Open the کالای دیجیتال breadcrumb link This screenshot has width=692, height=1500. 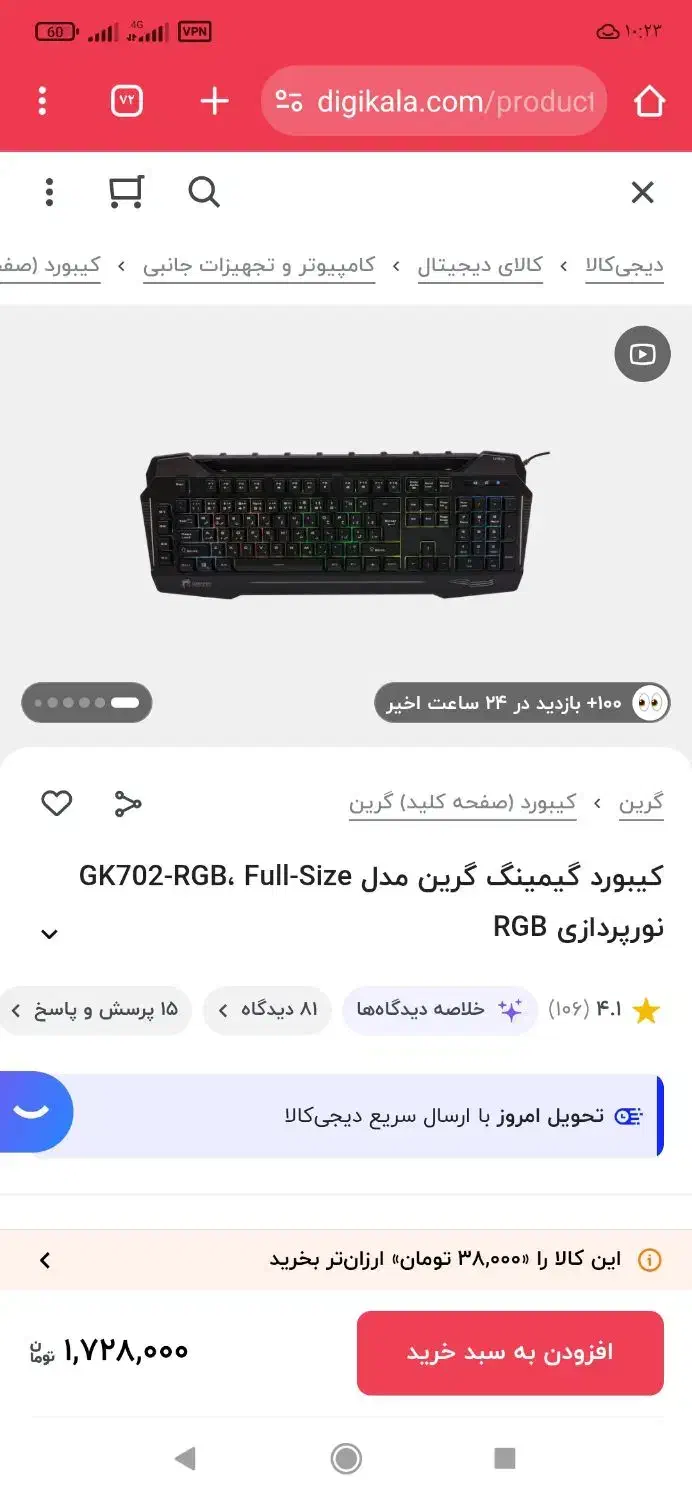click(x=480, y=266)
